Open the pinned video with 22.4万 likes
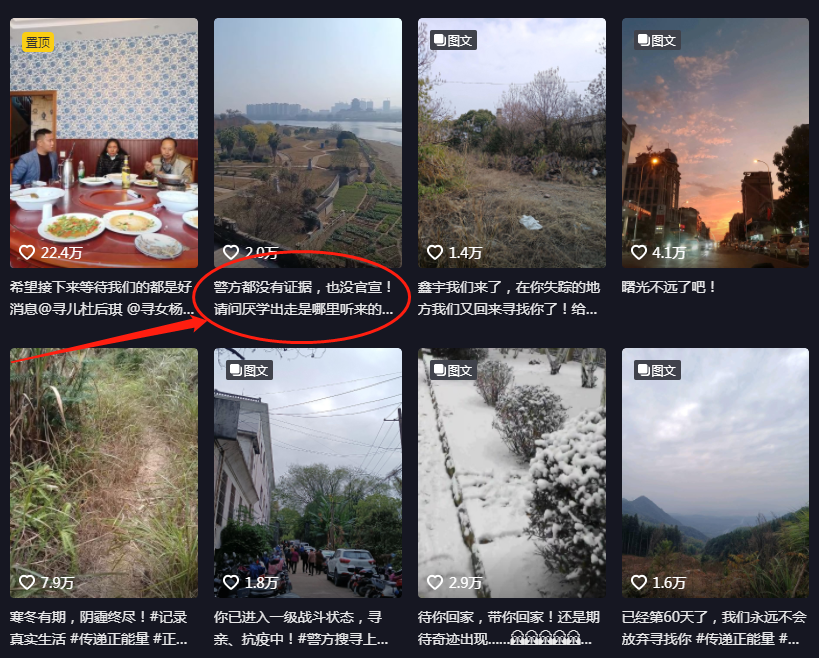The image size is (819, 658). click(104, 142)
